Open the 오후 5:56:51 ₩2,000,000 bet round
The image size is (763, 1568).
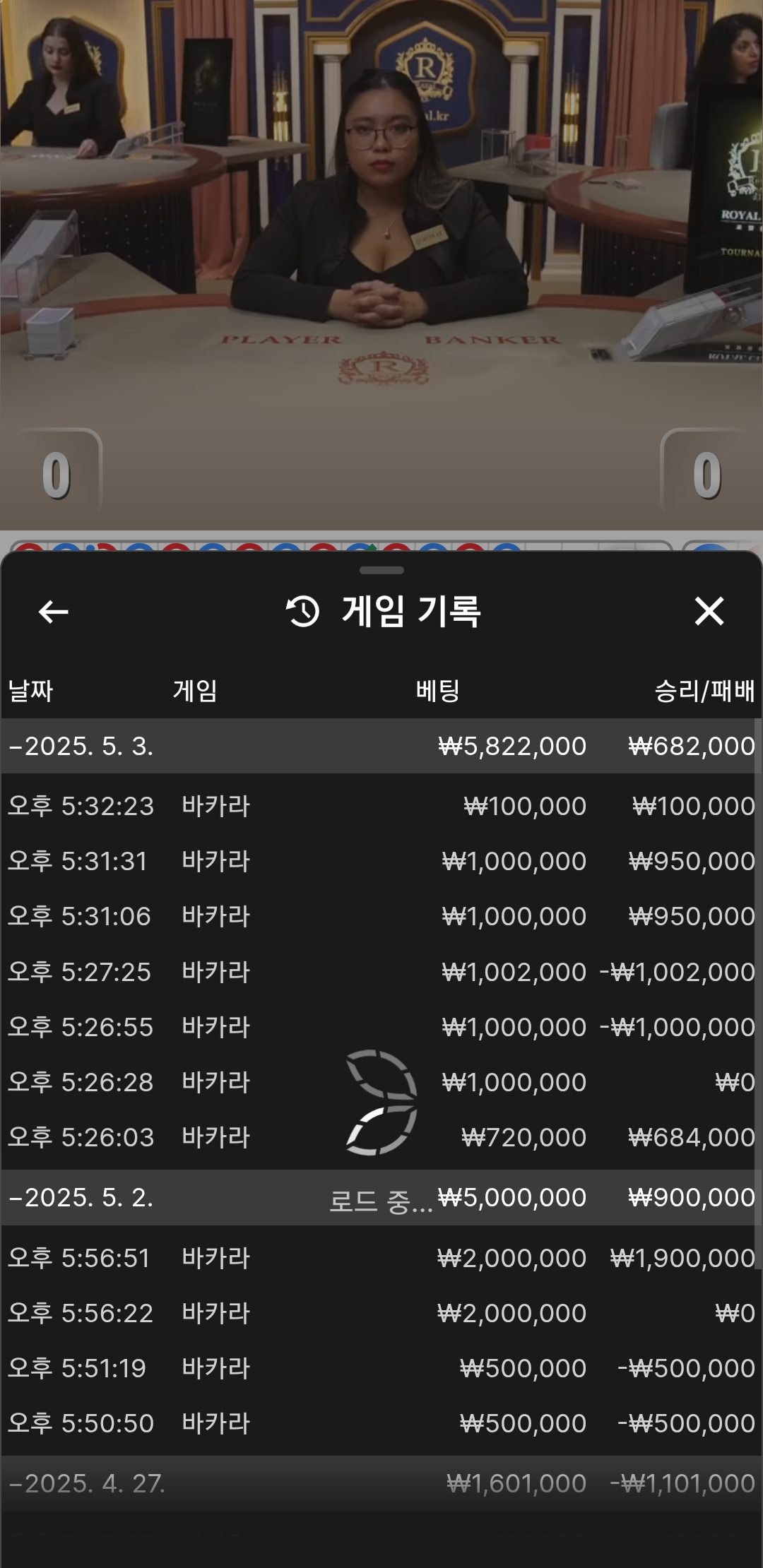coord(381,1258)
